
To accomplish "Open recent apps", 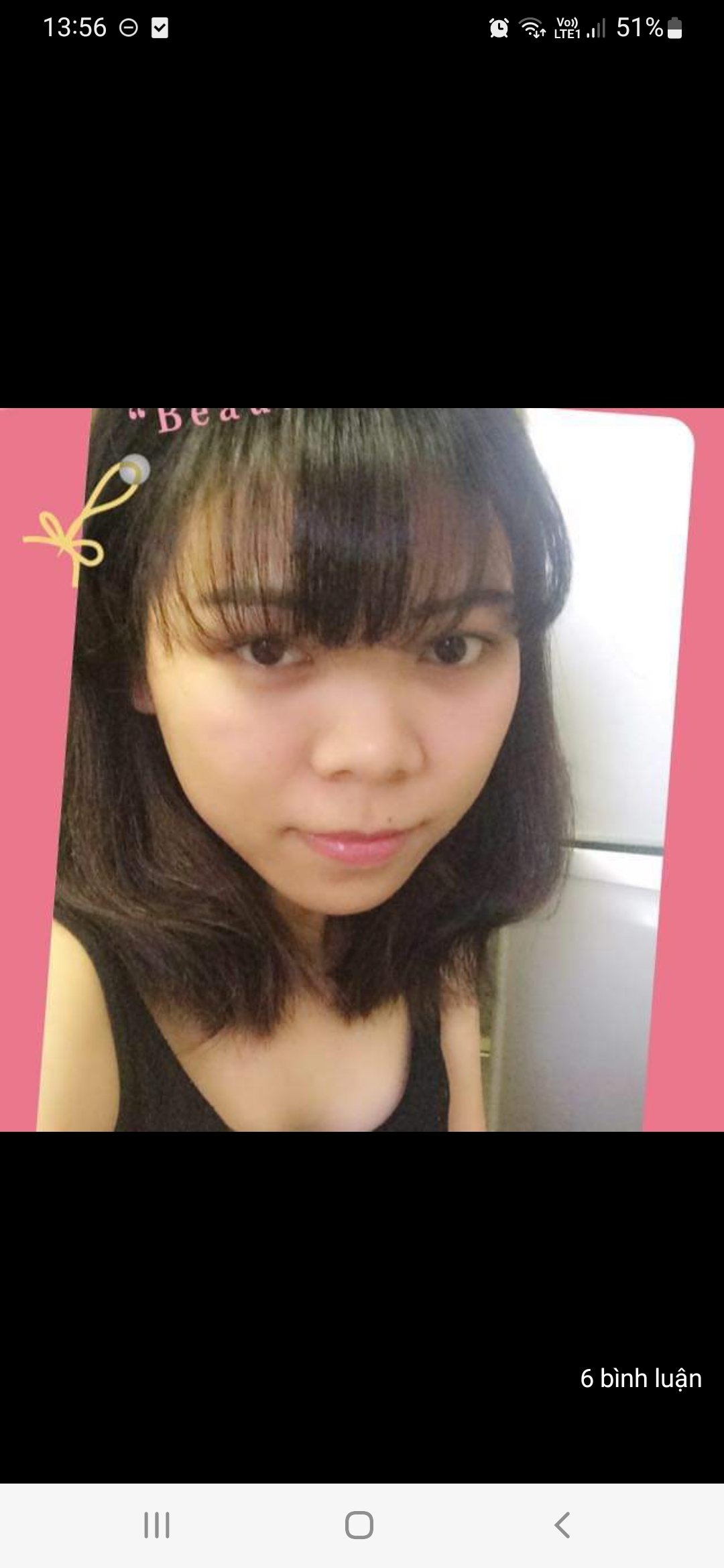I will pyautogui.click(x=157, y=1525).
